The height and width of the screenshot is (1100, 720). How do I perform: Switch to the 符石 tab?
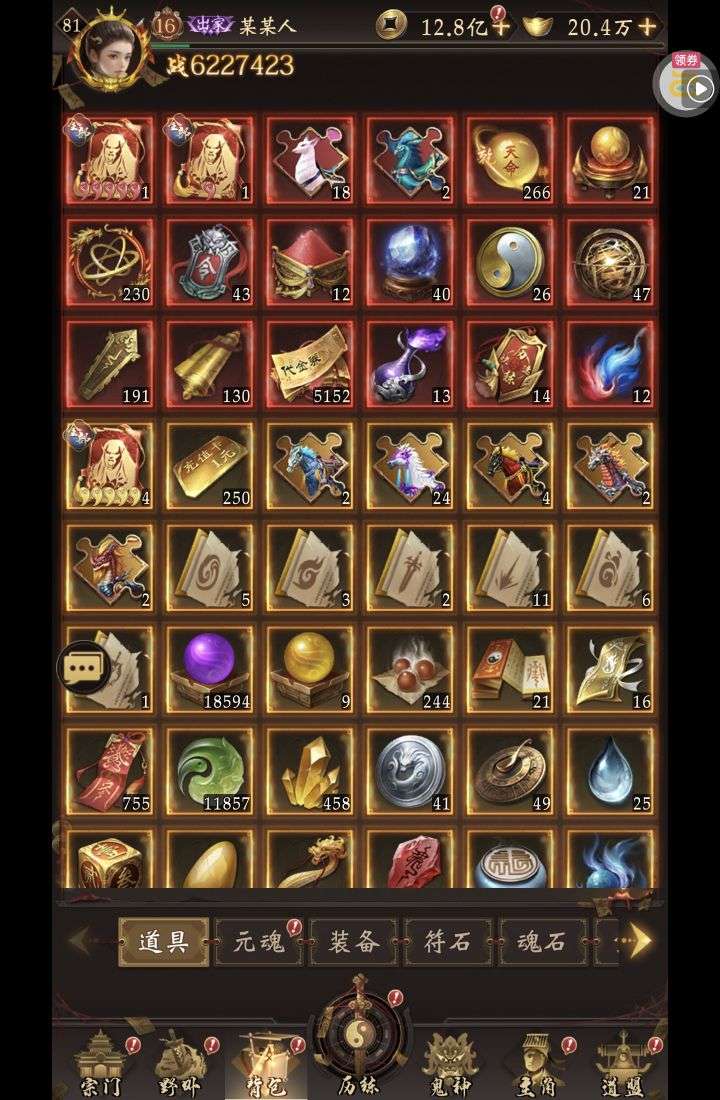click(448, 942)
